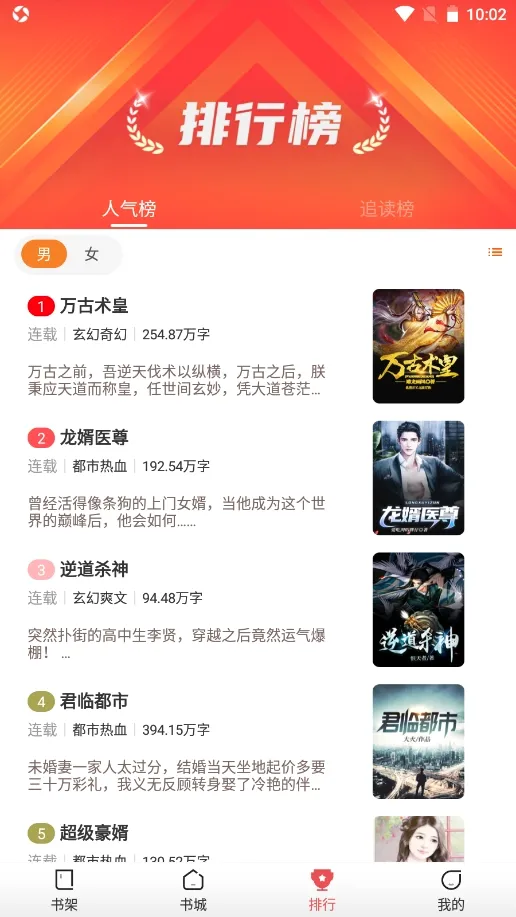Go to the 书架 tab
The image size is (516, 917).
pos(64,890)
